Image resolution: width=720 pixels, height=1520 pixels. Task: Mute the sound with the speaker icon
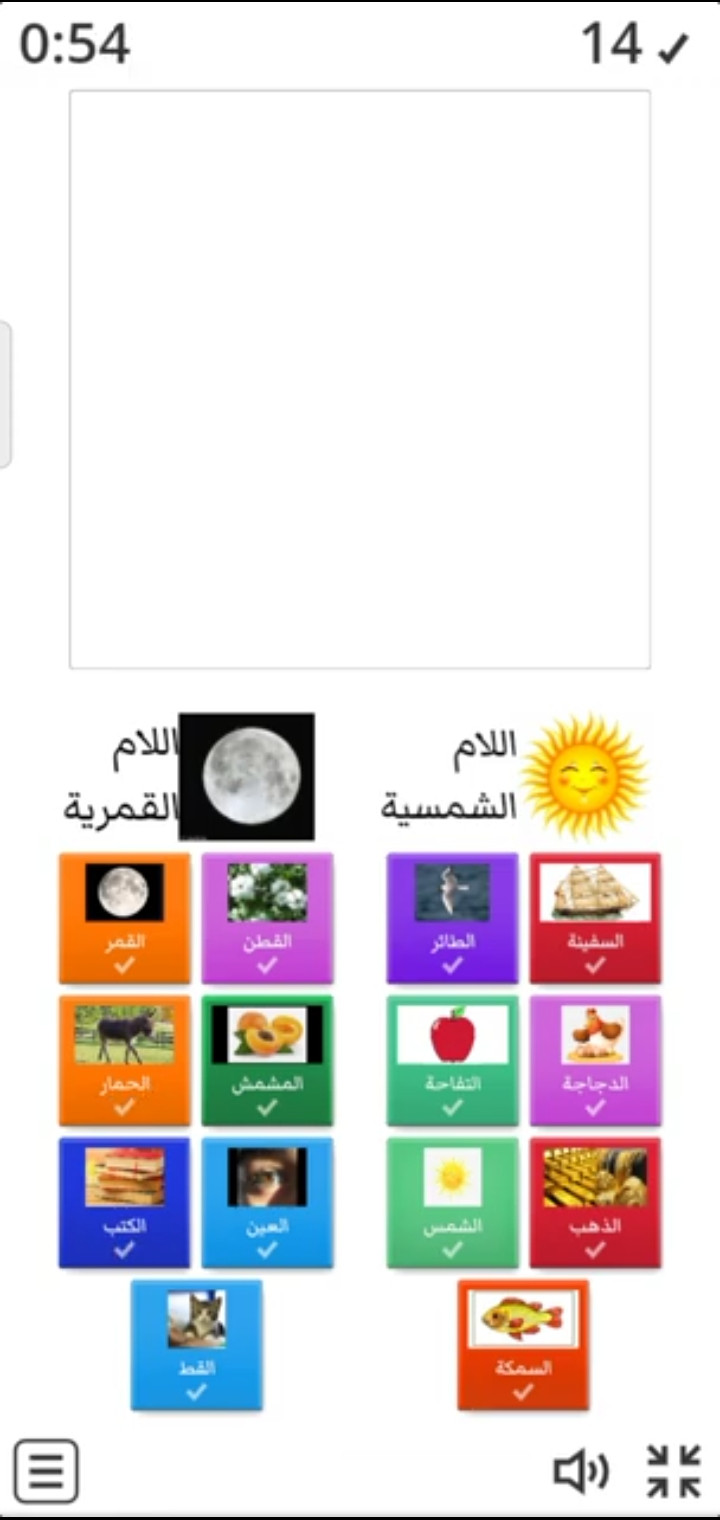581,1471
